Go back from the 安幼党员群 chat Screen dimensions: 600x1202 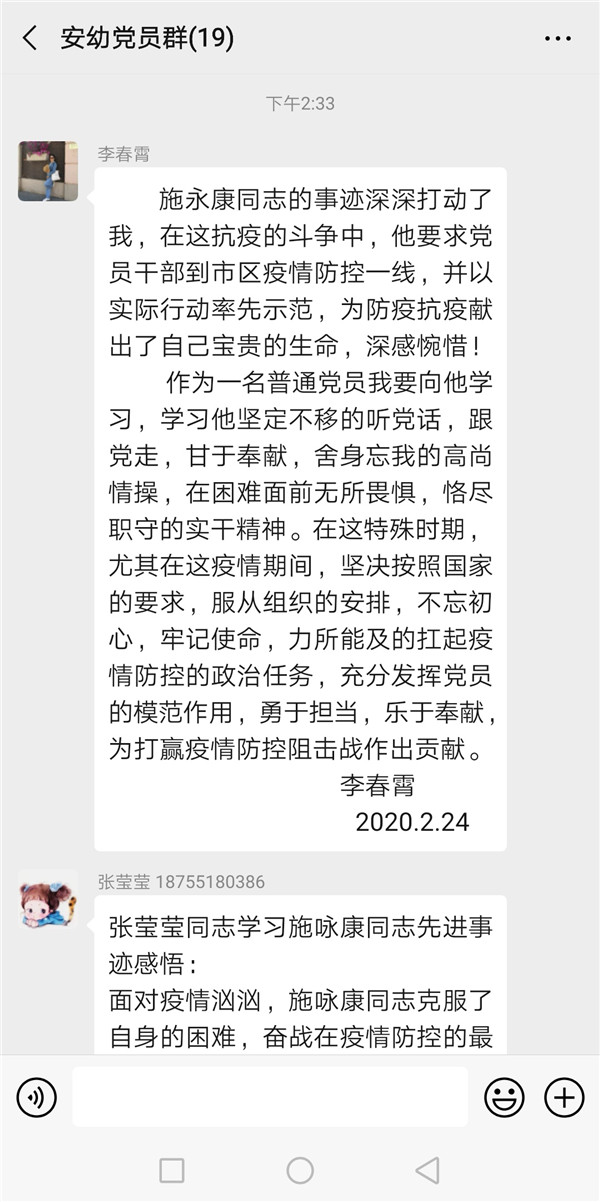tap(29, 39)
